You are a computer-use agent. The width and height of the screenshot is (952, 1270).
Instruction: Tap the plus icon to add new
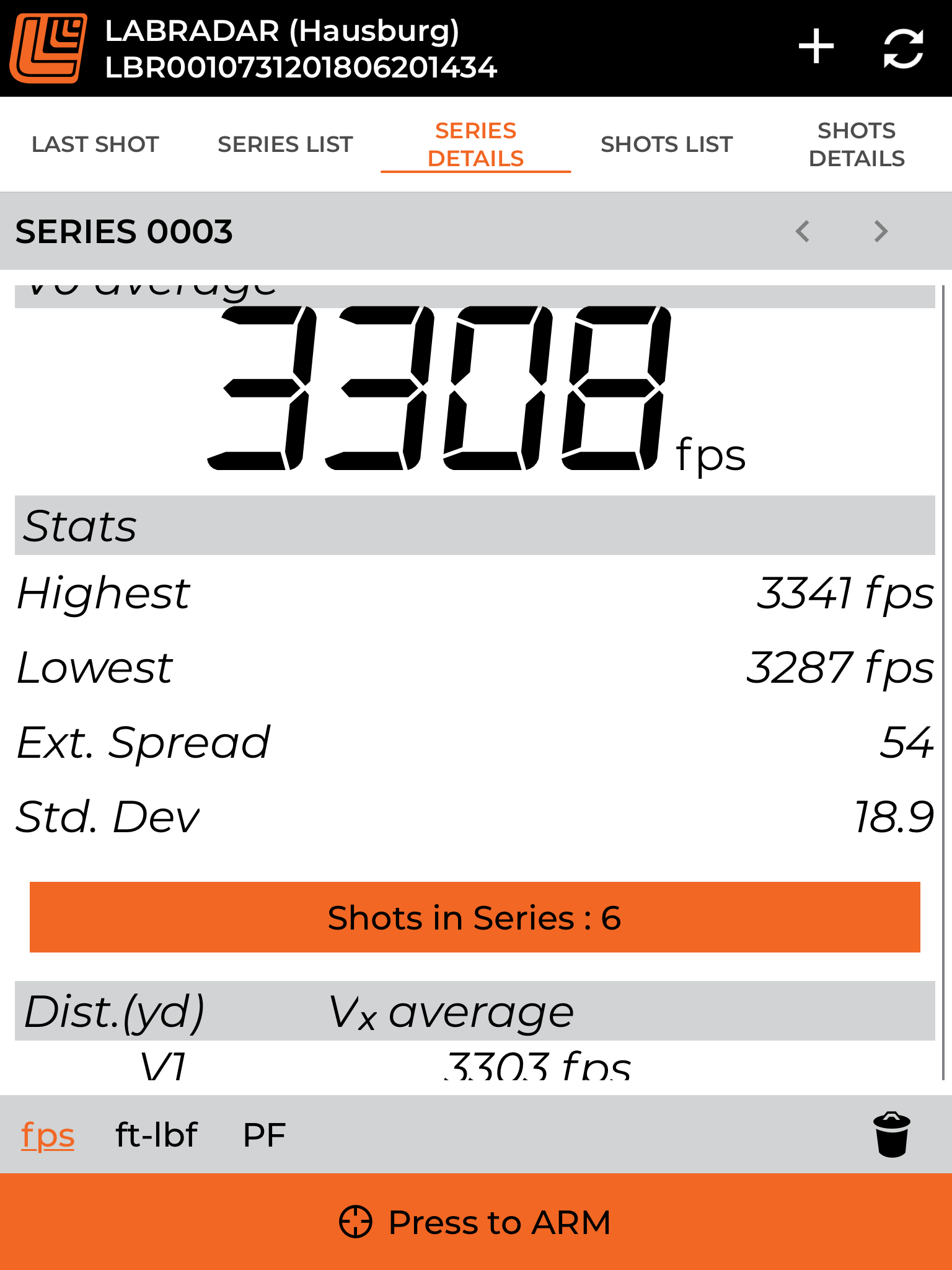coord(816,47)
